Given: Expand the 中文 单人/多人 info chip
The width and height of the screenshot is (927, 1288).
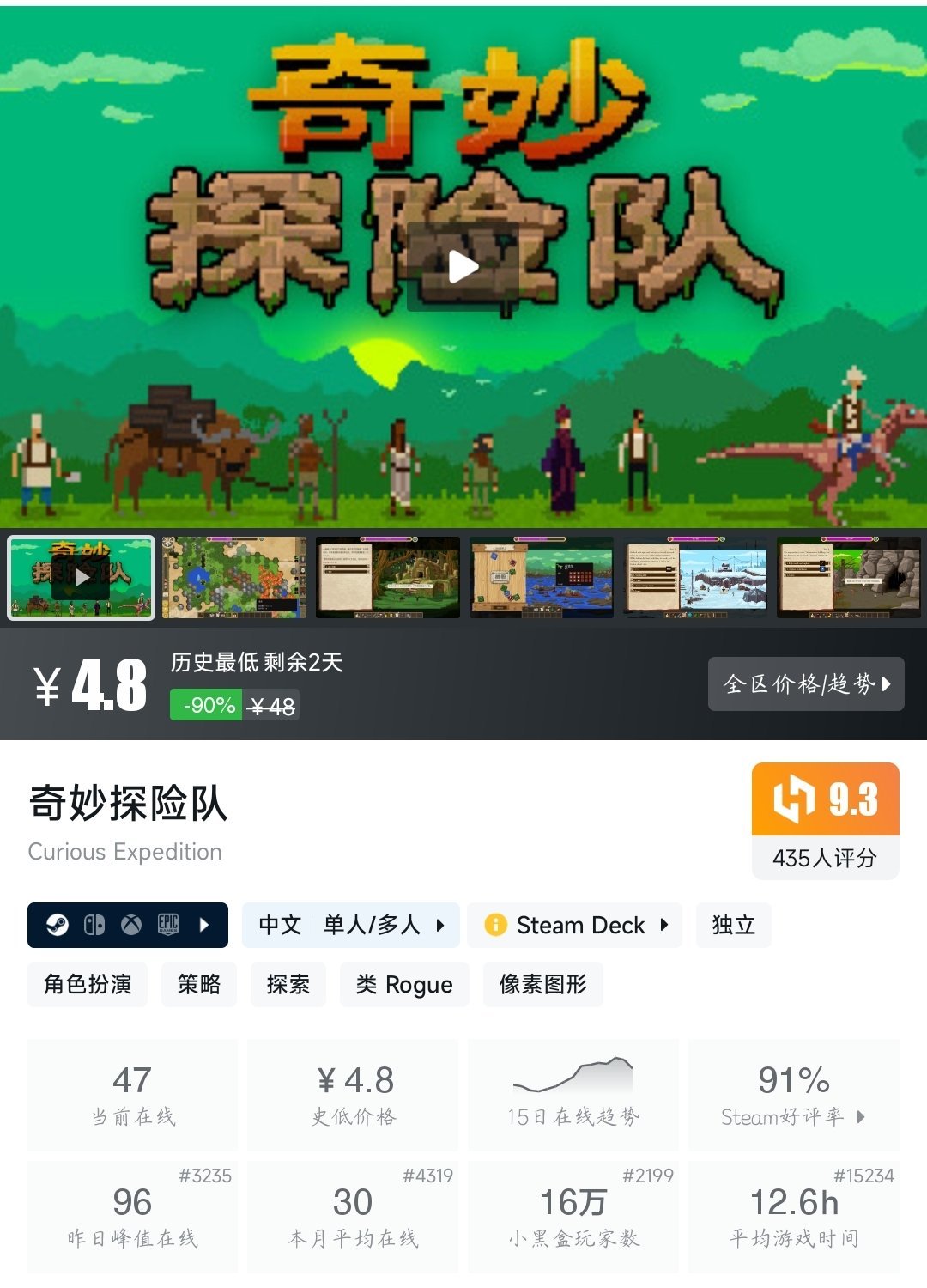Looking at the screenshot, I should (351, 925).
